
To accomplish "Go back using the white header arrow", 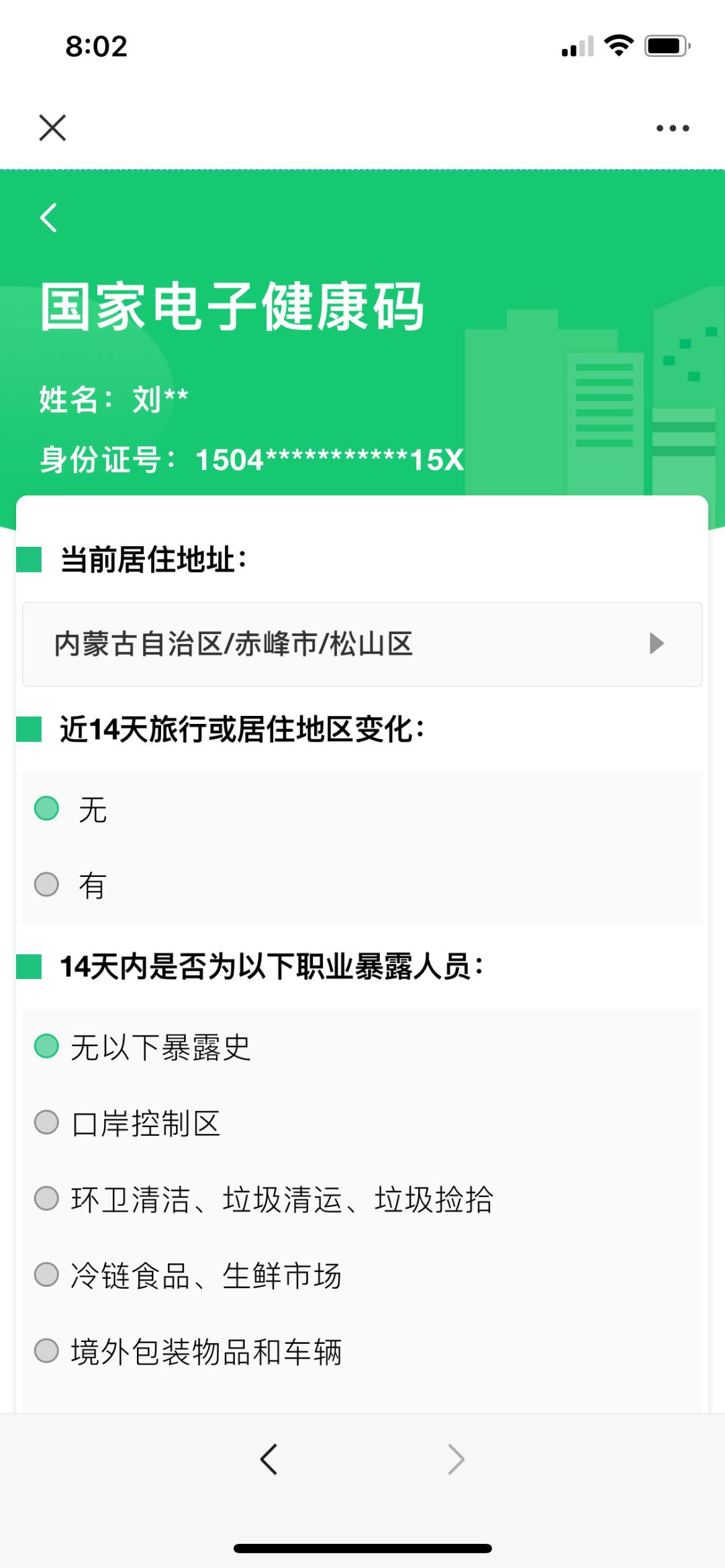I will 48,217.
